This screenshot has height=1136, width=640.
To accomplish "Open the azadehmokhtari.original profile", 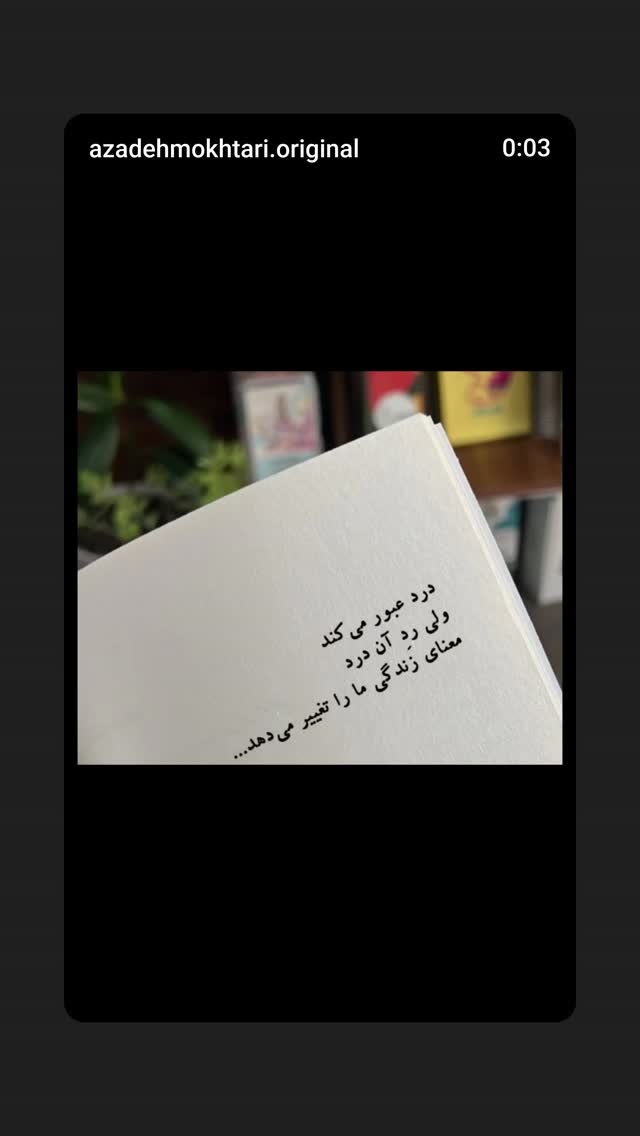I will (224, 149).
